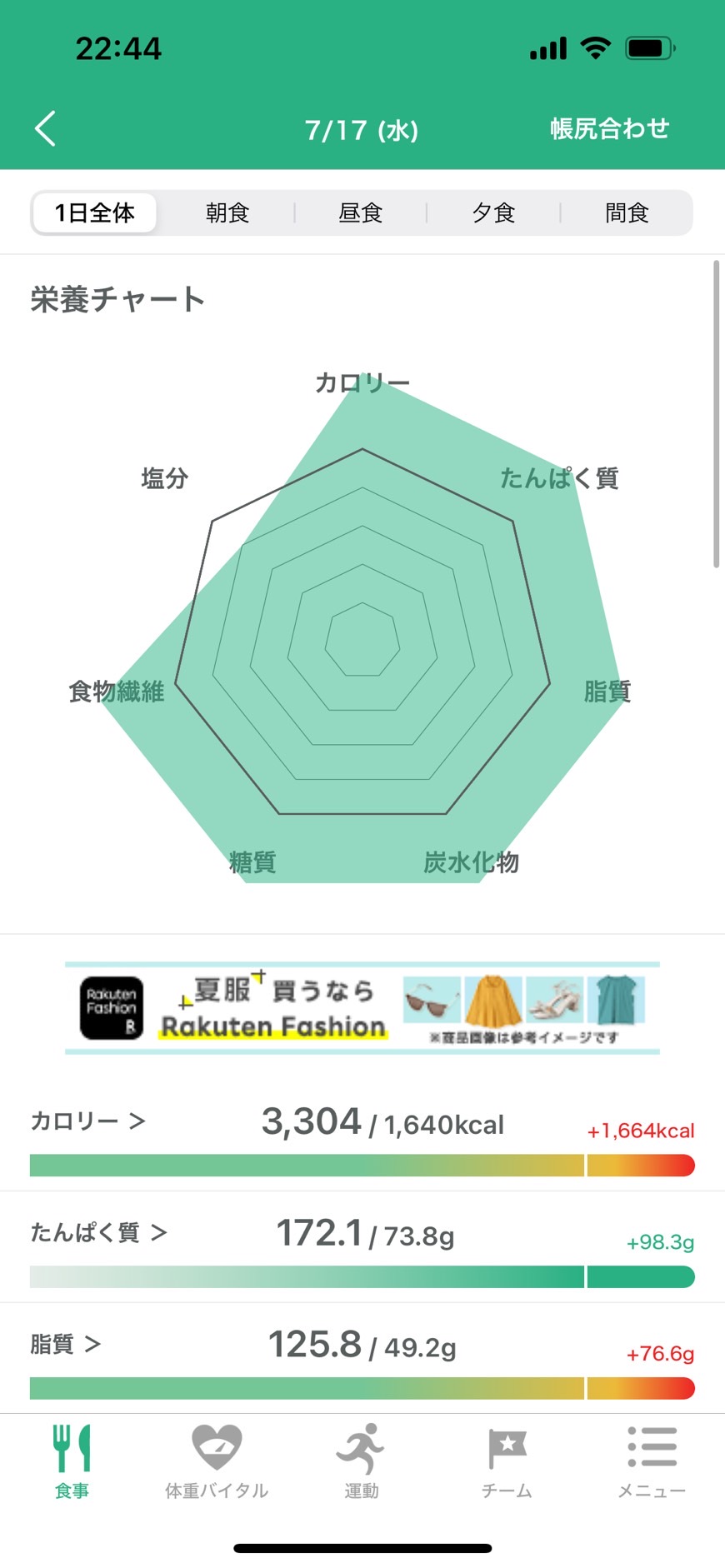Select the 1日全体 segment
The image size is (725, 1568).
click(94, 213)
